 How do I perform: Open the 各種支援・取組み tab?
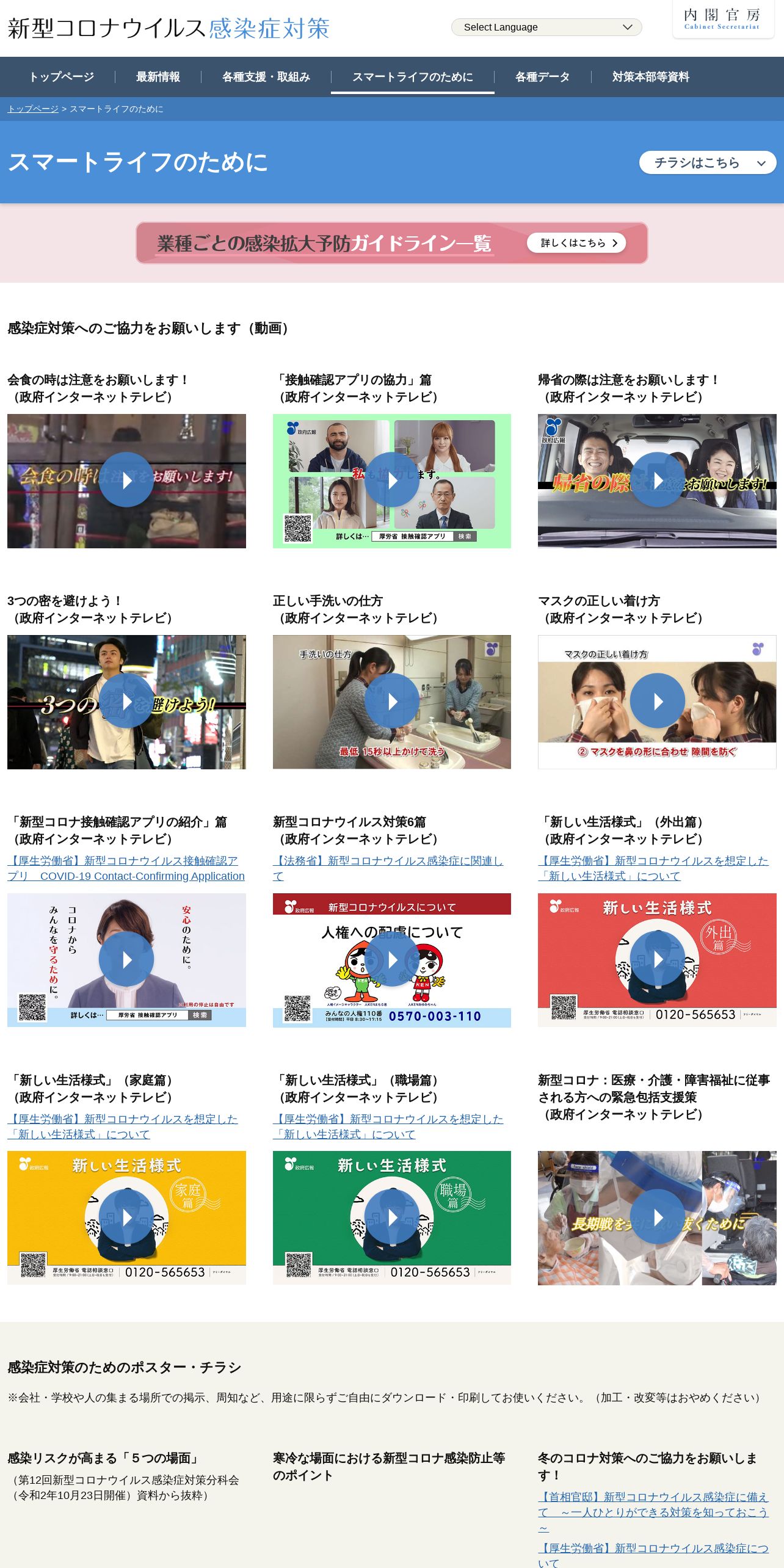[x=266, y=77]
